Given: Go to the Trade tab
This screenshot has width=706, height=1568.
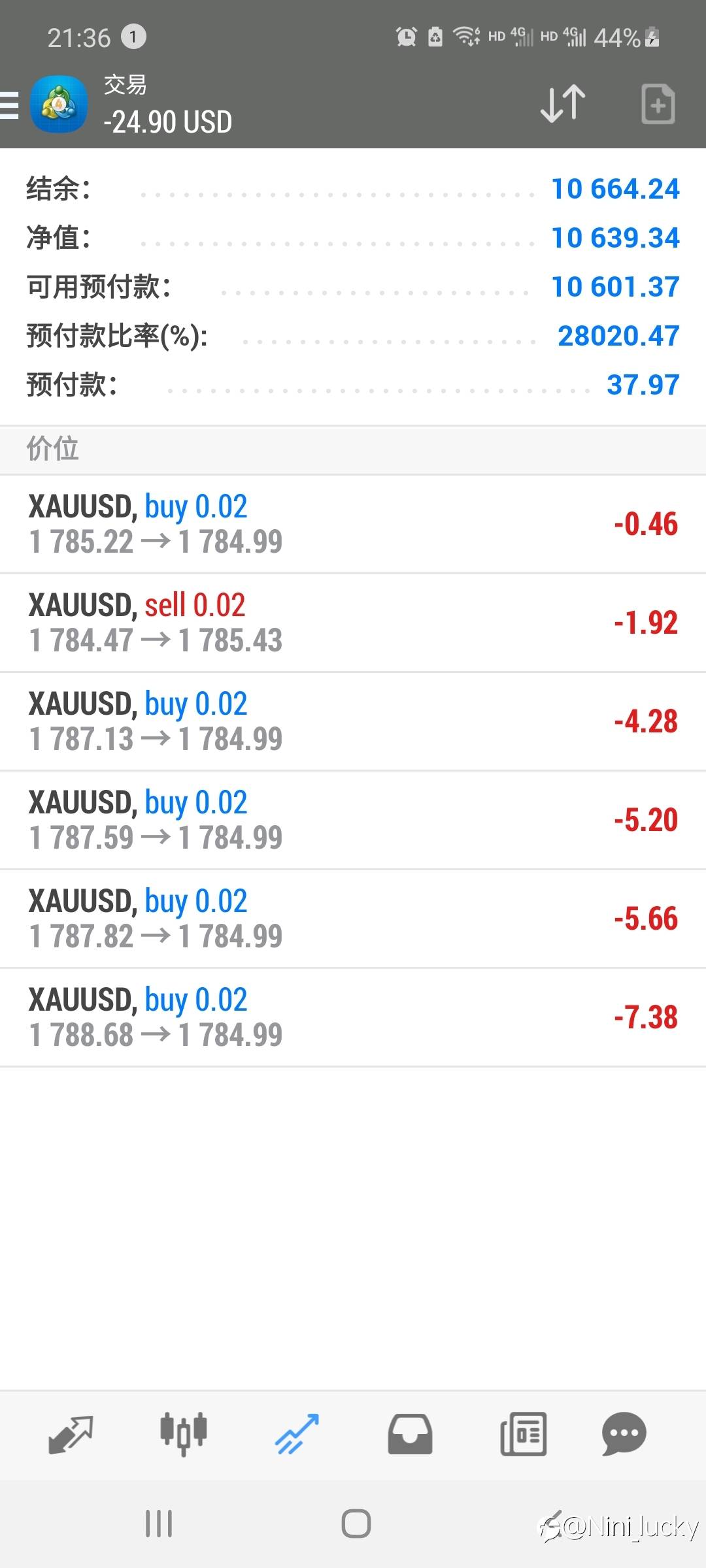Looking at the screenshot, I should 297,1434.
